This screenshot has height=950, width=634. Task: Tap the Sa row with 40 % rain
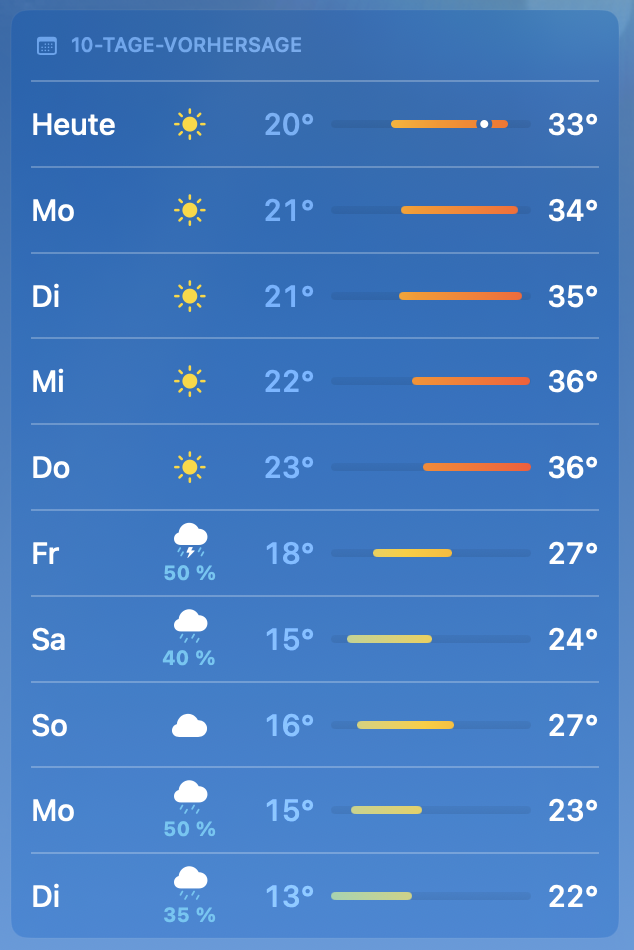point(315,639)
